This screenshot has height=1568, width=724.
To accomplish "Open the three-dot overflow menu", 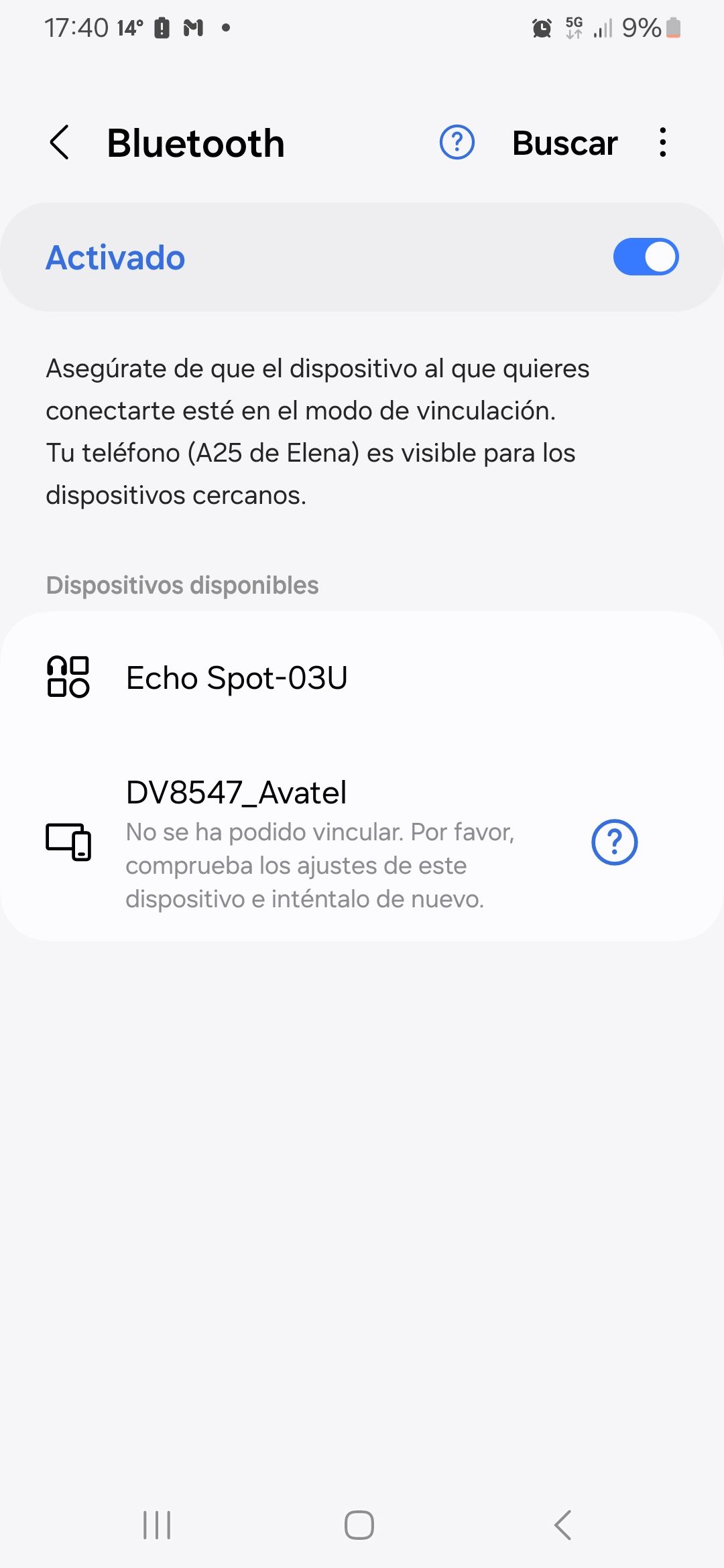I will [x=662, y=143].
